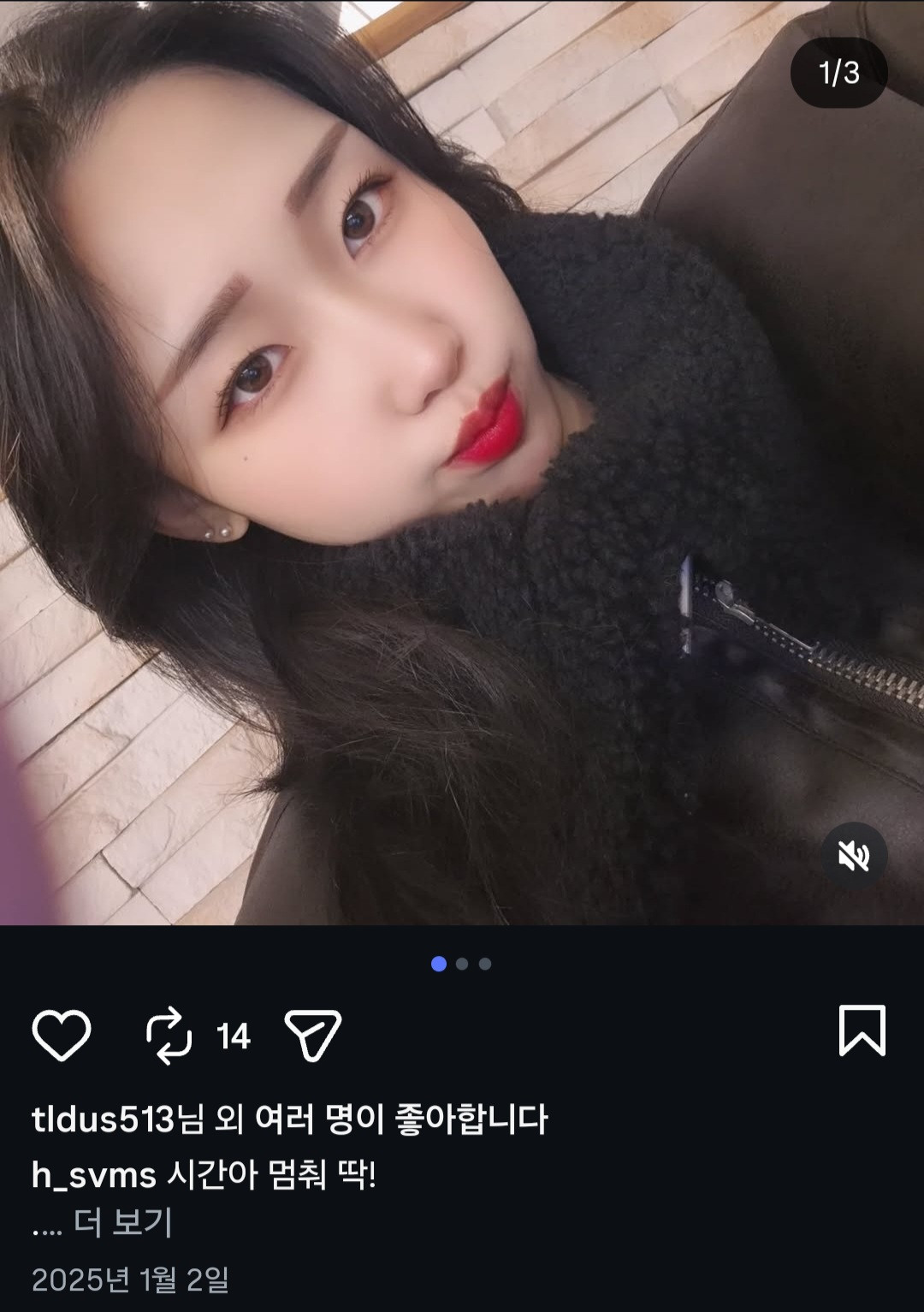Open tldus513's profile from the likes line
This screenshot has height=1312, width=924.
pos(103,1119)
